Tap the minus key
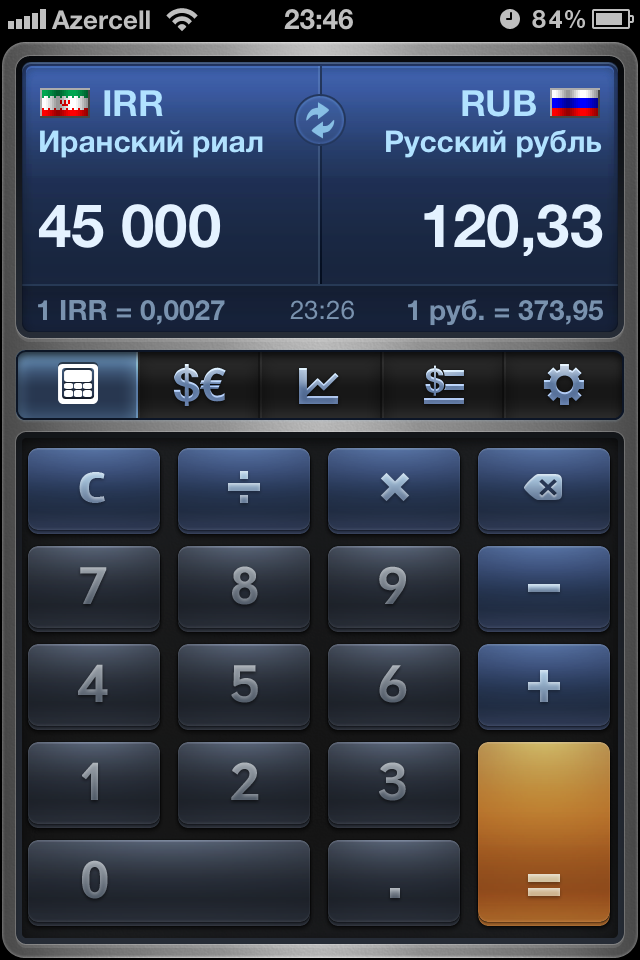This screenshot has height=960, width=640. 543,587
